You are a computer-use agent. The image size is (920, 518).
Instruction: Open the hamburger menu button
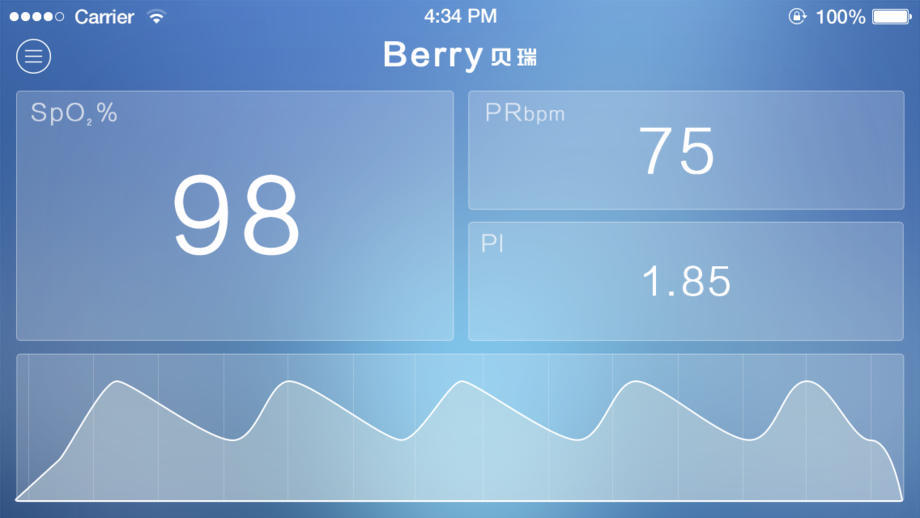click(x=33, y=56)
